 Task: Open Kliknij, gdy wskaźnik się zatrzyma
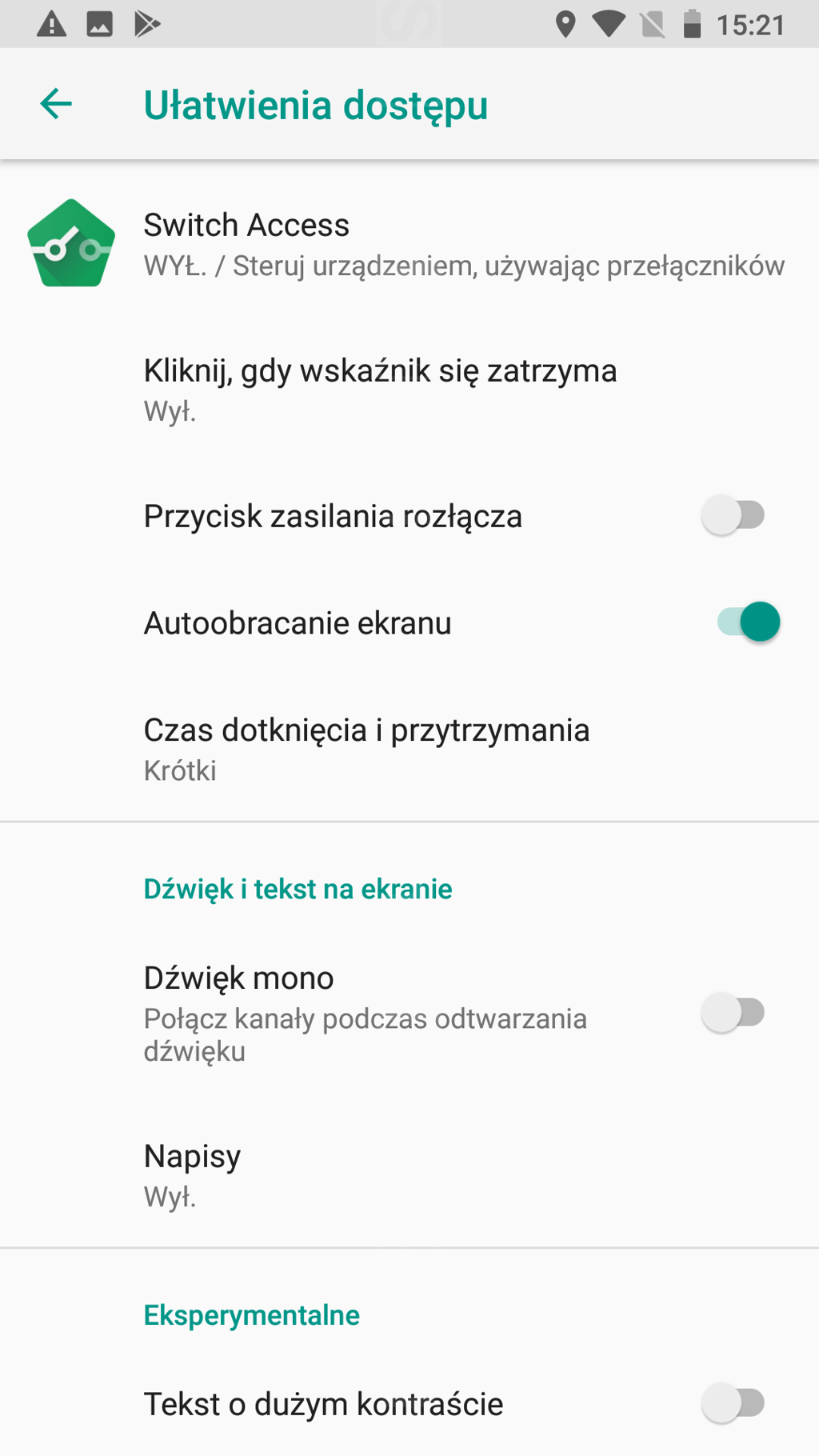380,389
